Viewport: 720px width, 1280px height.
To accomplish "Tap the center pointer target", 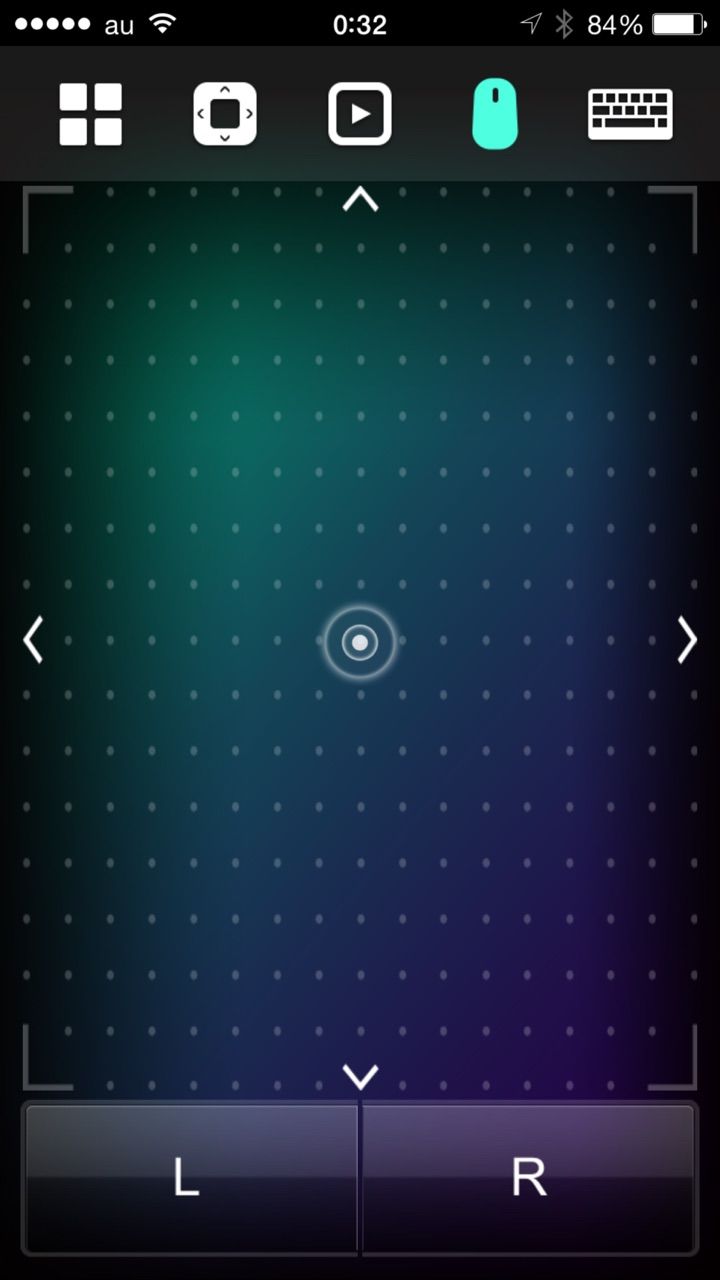I will click(x=360, y=642).
